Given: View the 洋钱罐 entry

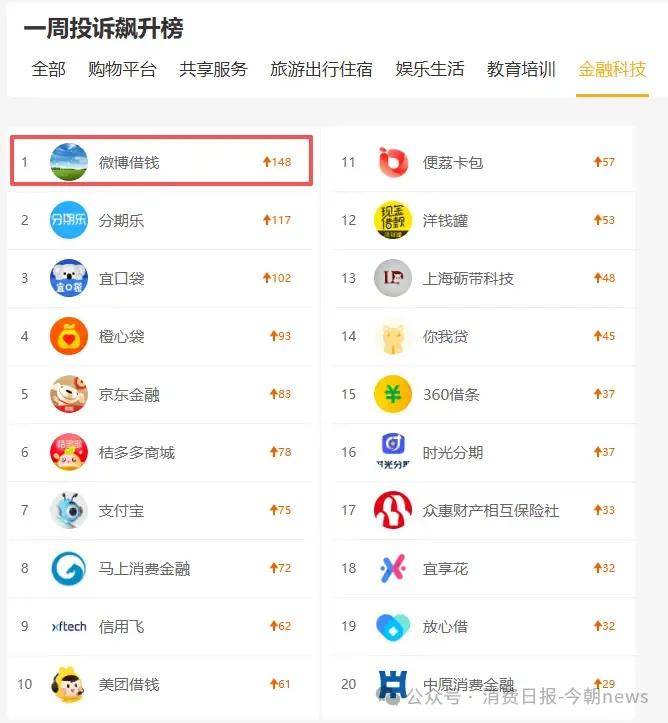Looking at the screenshot, I should (445, 220).
